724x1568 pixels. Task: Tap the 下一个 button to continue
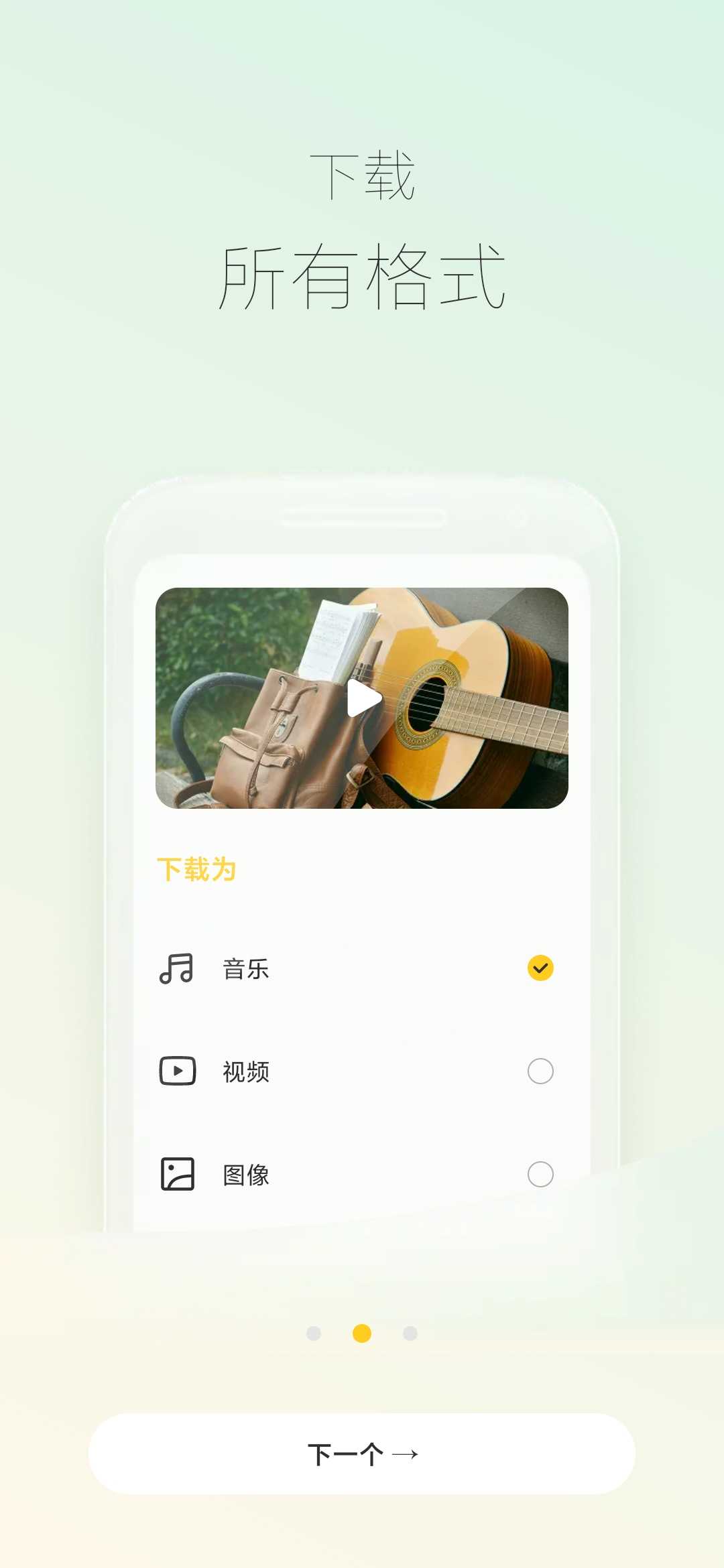pyautogui.click(x=362, y=1454)
